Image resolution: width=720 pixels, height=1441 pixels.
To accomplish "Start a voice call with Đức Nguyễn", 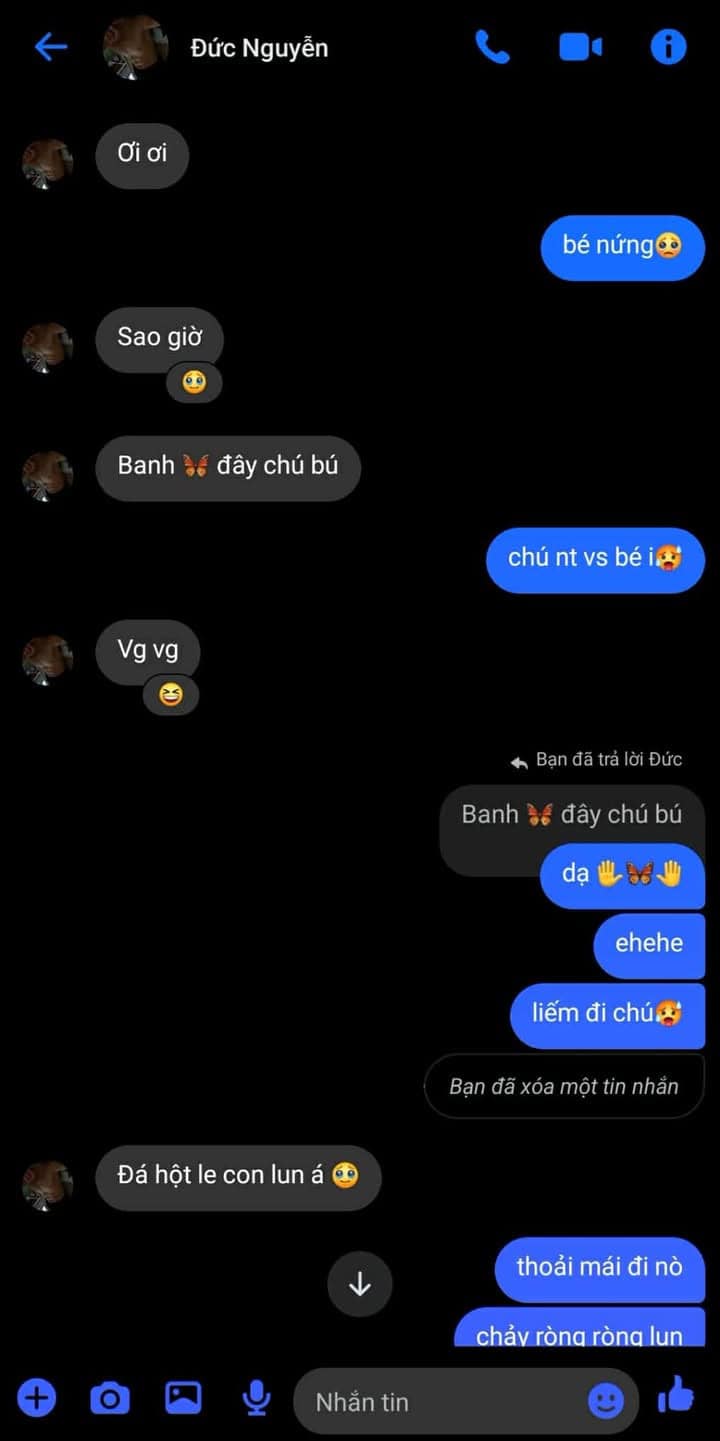I will click(492, 47).
